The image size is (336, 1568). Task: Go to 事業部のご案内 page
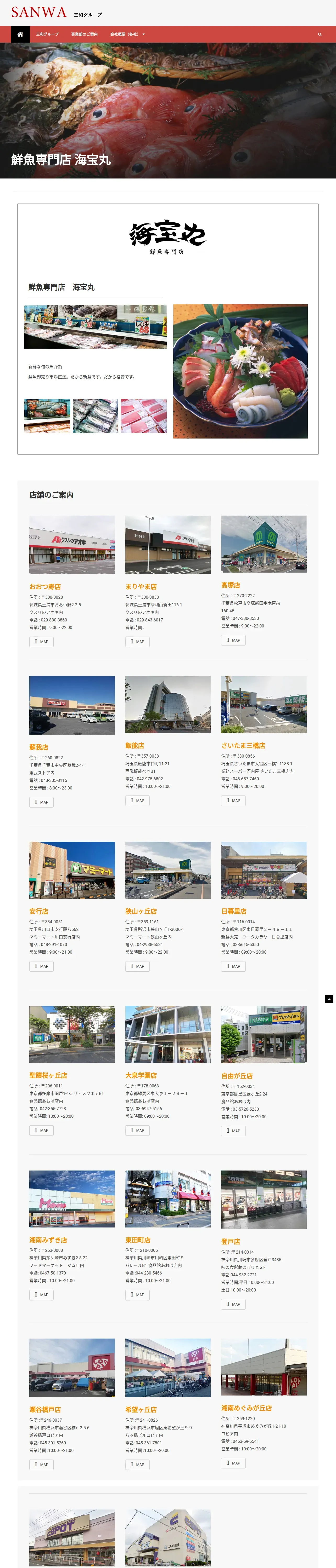(x=84, y=34)
